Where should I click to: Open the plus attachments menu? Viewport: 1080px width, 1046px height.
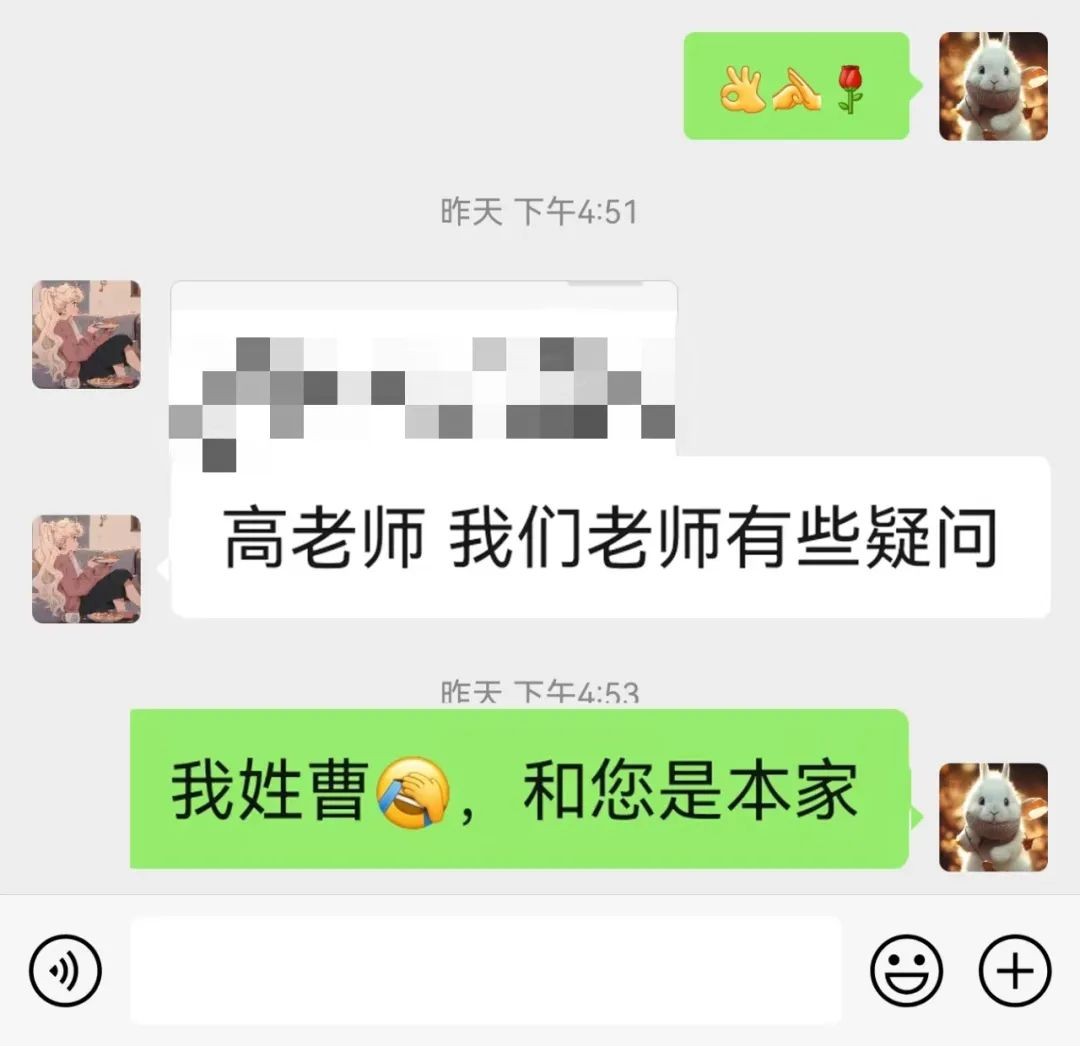click(x=1015, y=970)
